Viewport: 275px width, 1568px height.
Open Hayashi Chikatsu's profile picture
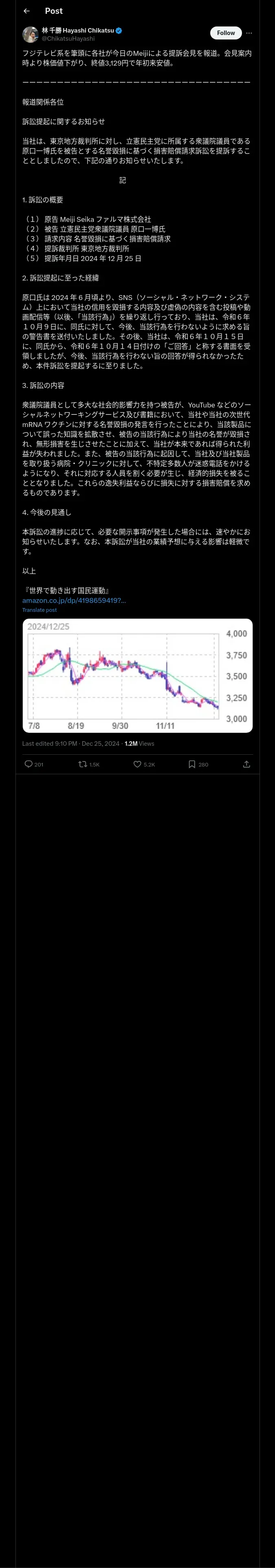(31, 34)
